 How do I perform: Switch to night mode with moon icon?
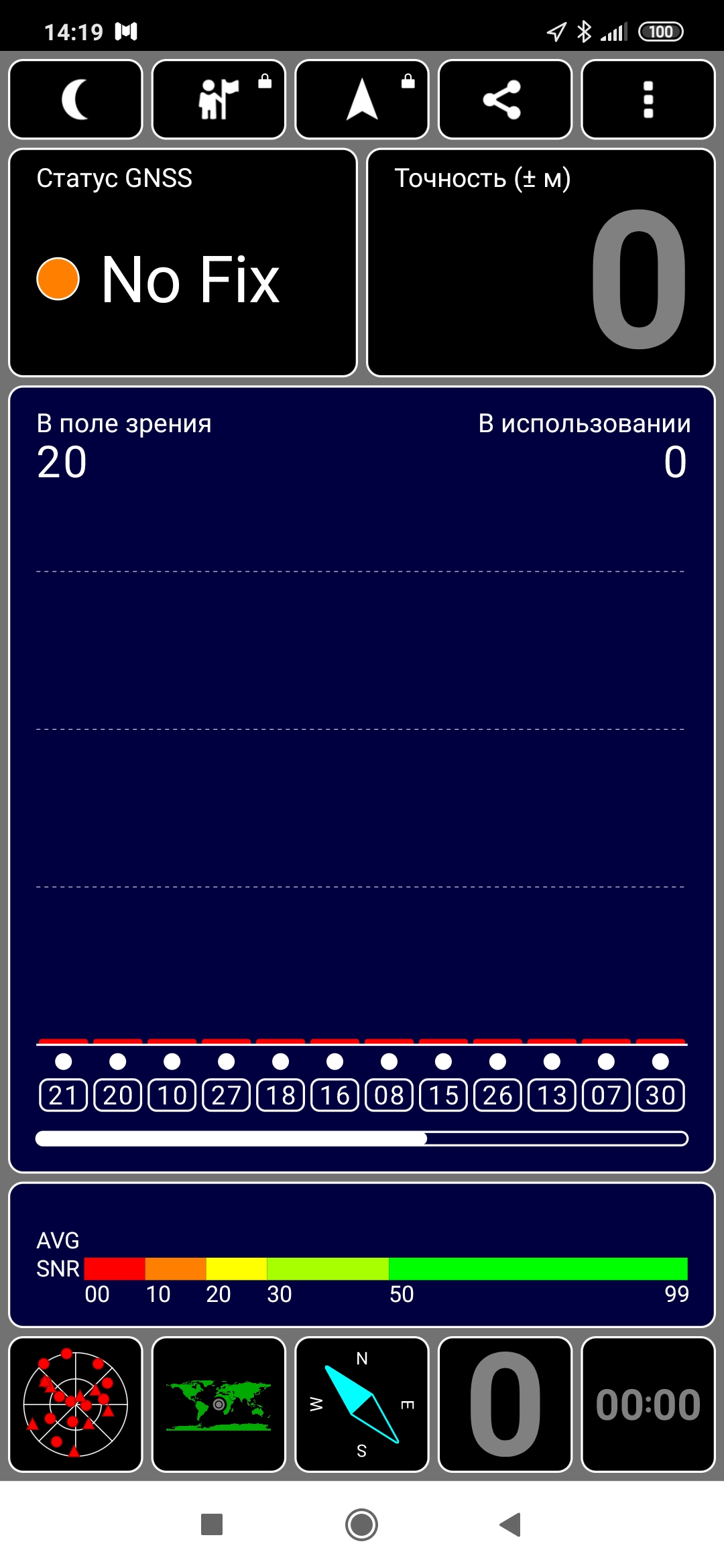pyautogui.click(x=76, y=99)
